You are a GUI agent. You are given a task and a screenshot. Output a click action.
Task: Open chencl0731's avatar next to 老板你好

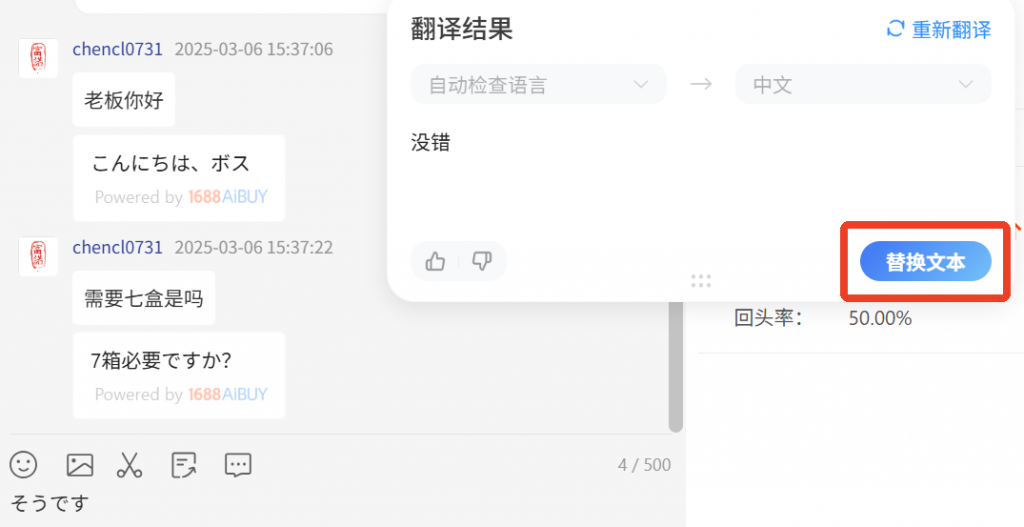(x=38, y=58)
